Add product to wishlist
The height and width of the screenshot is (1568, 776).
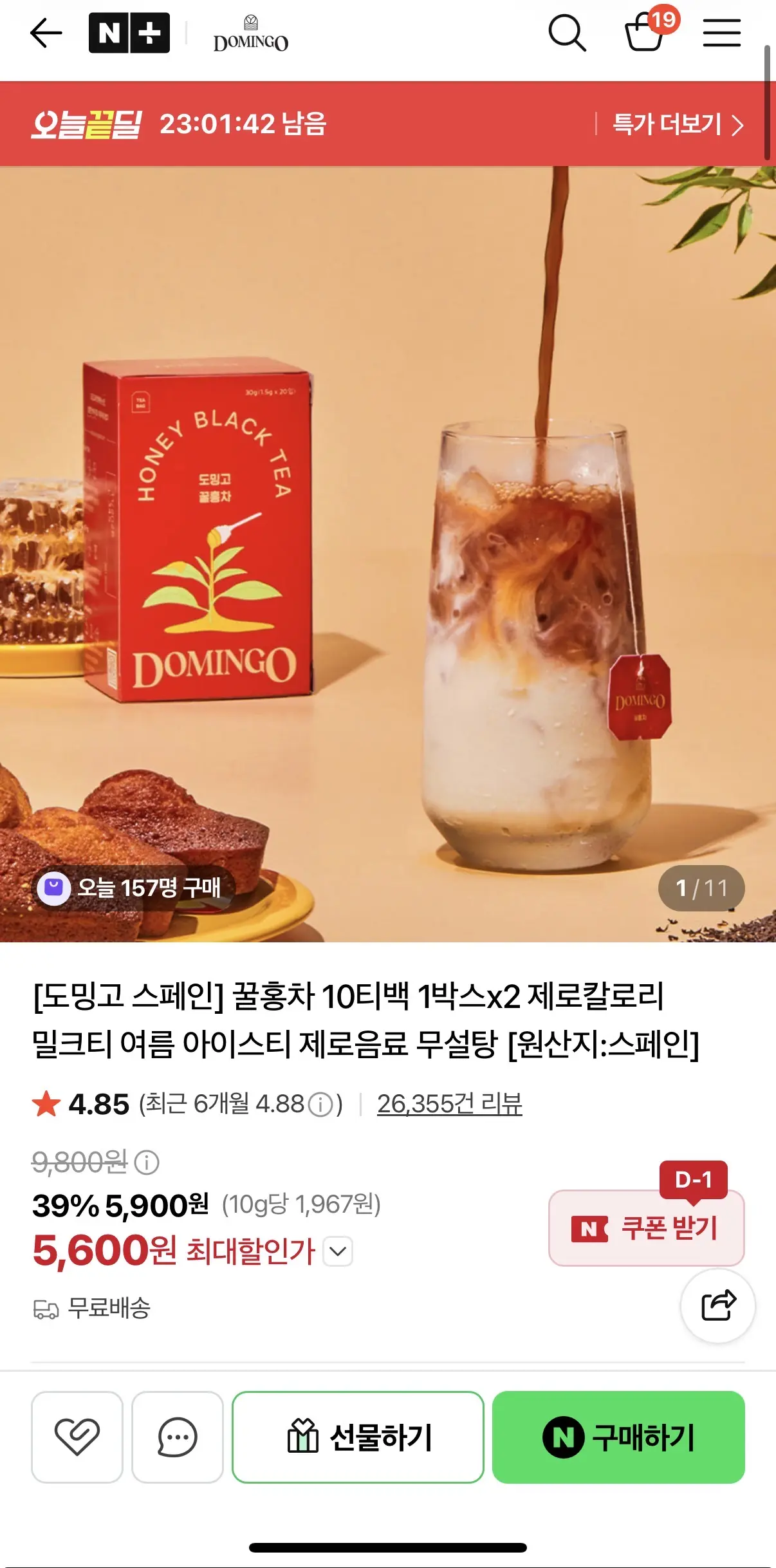(x=77, y=1437)
